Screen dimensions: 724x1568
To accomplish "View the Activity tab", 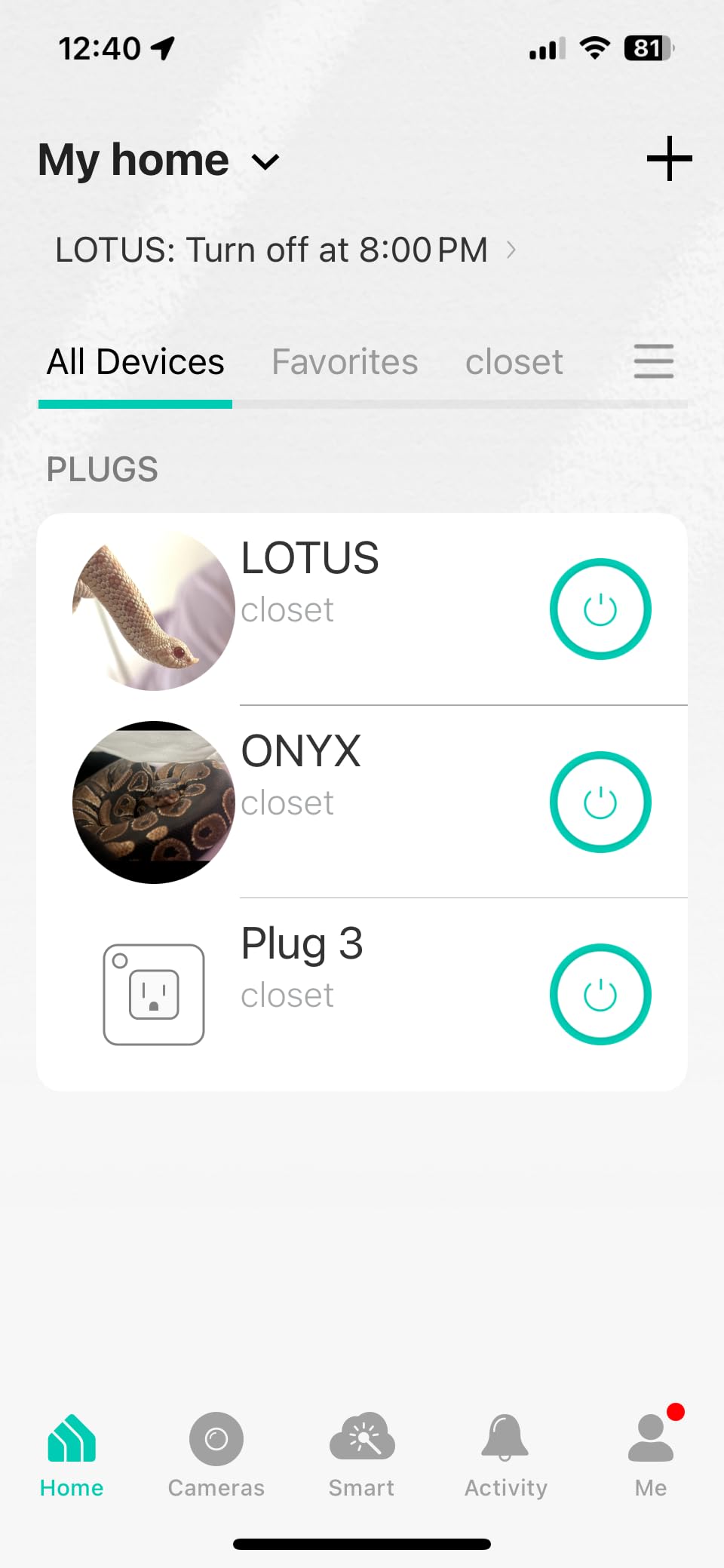I will [x=506, y=1456].
